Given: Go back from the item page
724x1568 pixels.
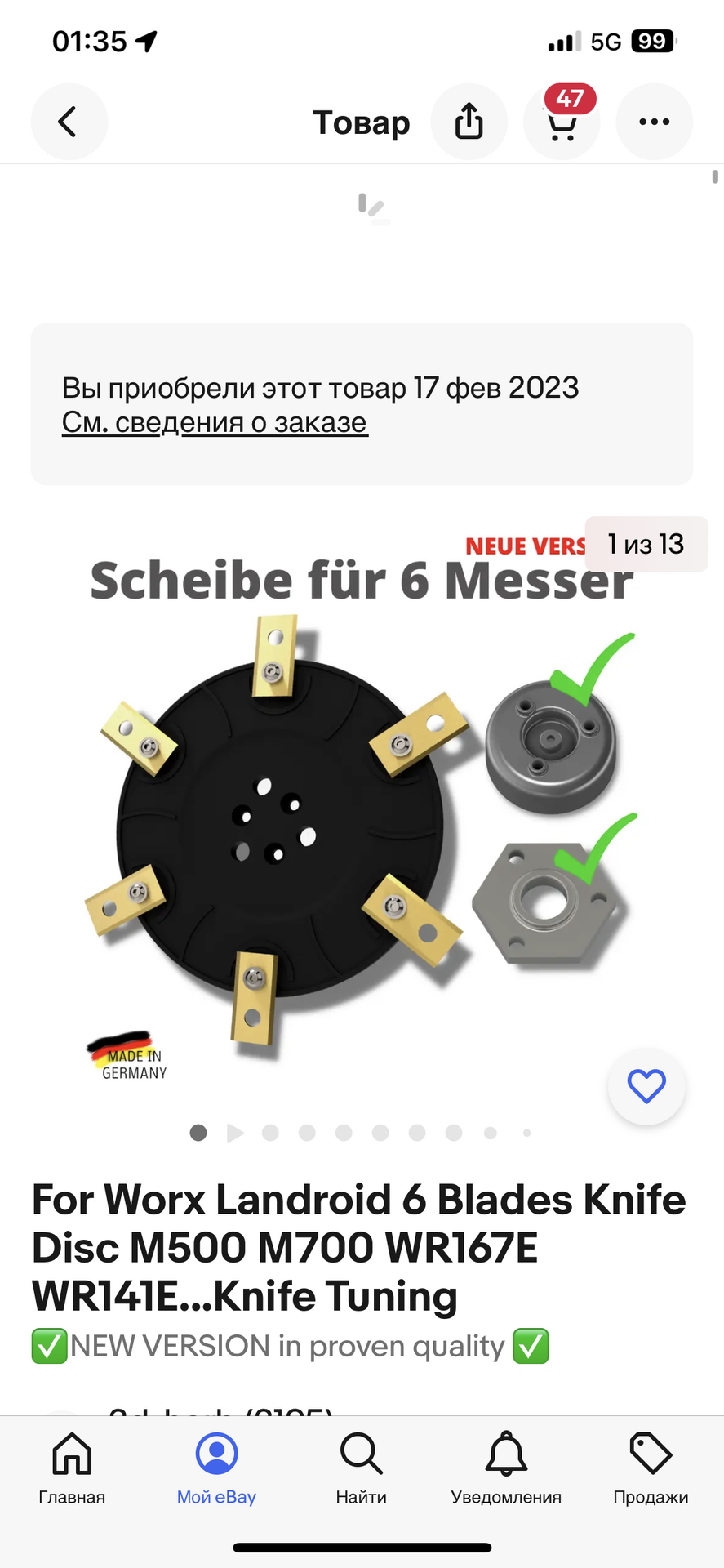Looking at the screenshot, I should pyautogui.click(x=69, y=122).
